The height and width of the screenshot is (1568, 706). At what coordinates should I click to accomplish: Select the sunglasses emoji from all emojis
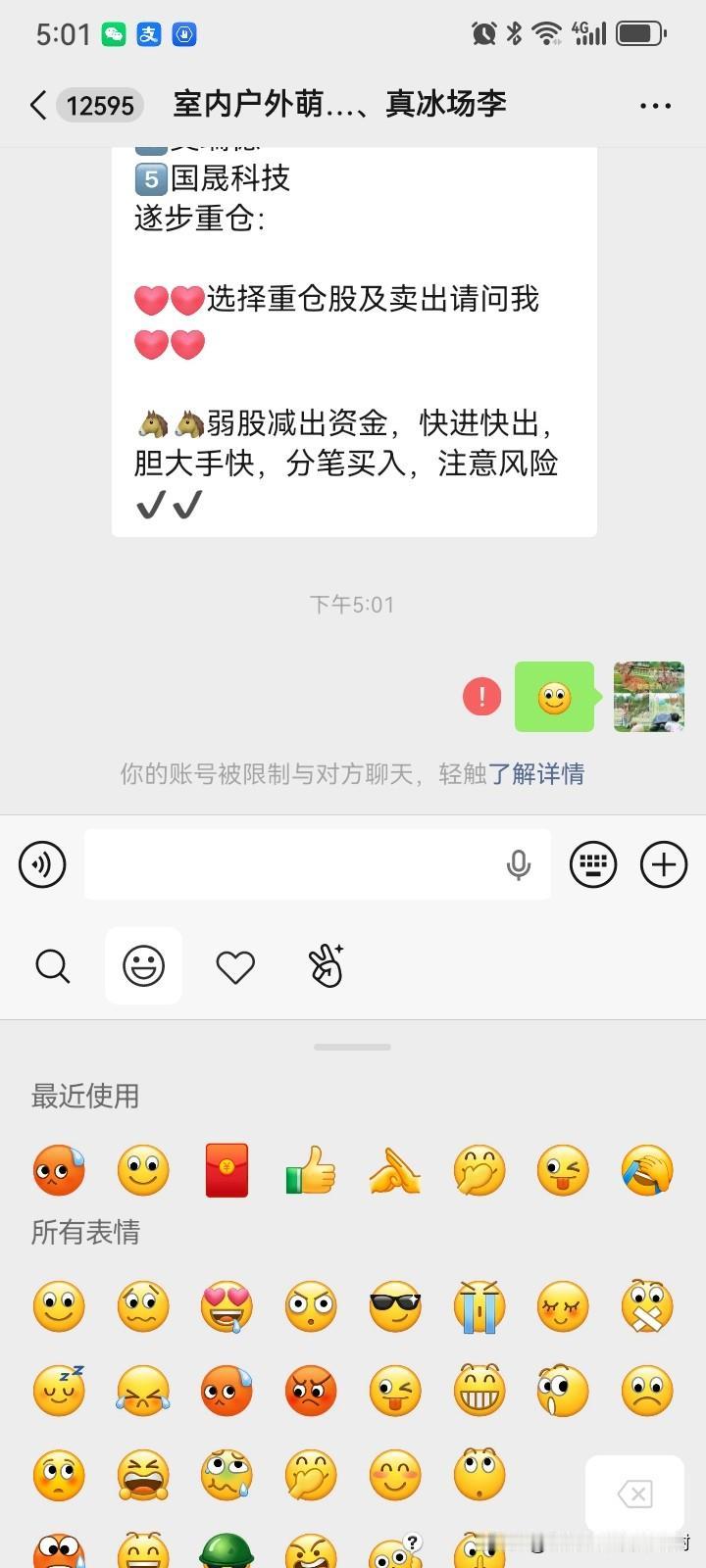point(394,1305)
